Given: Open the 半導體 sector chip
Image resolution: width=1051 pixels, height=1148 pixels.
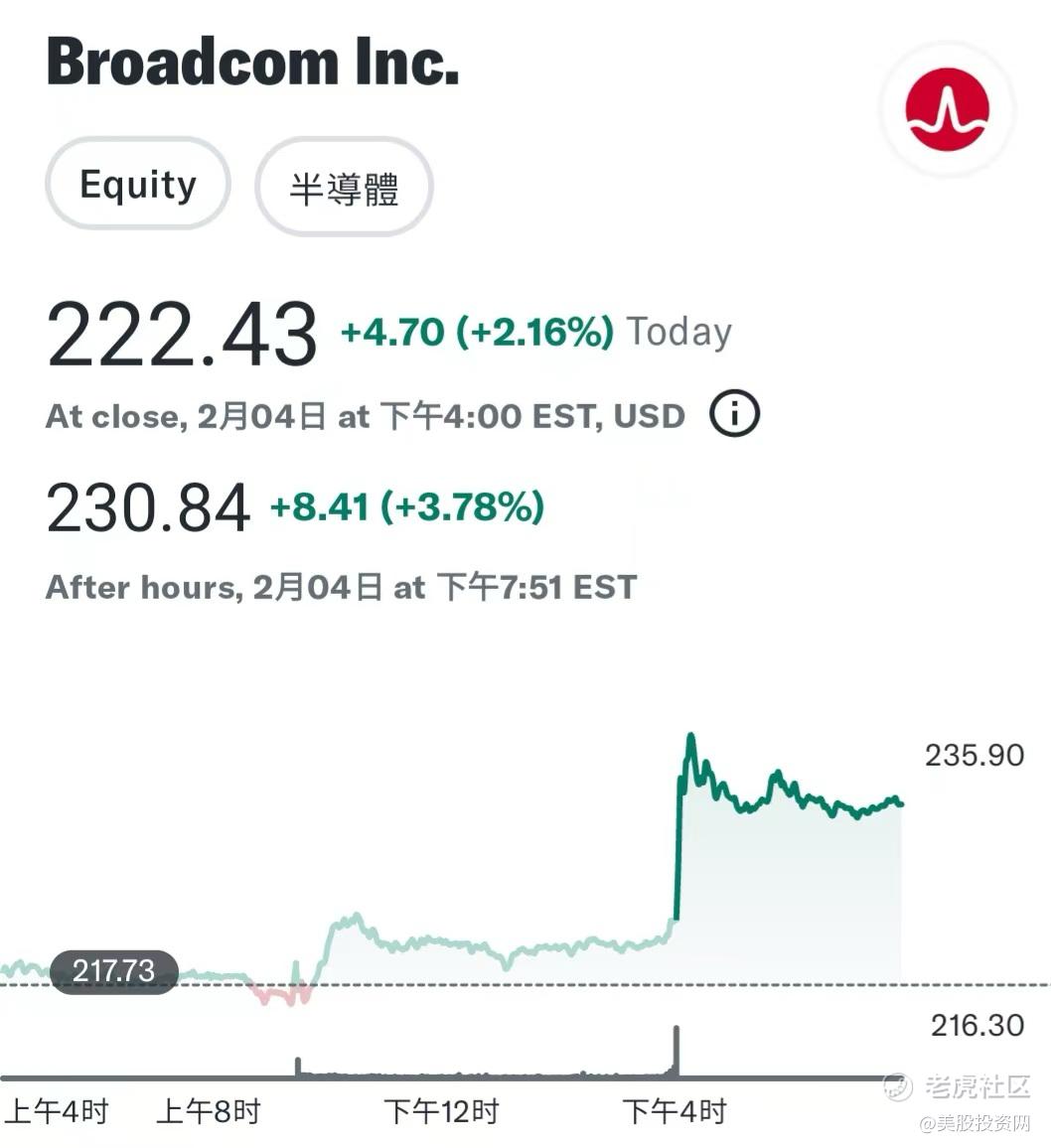Looking at the screenshot, I should [344, 187].
